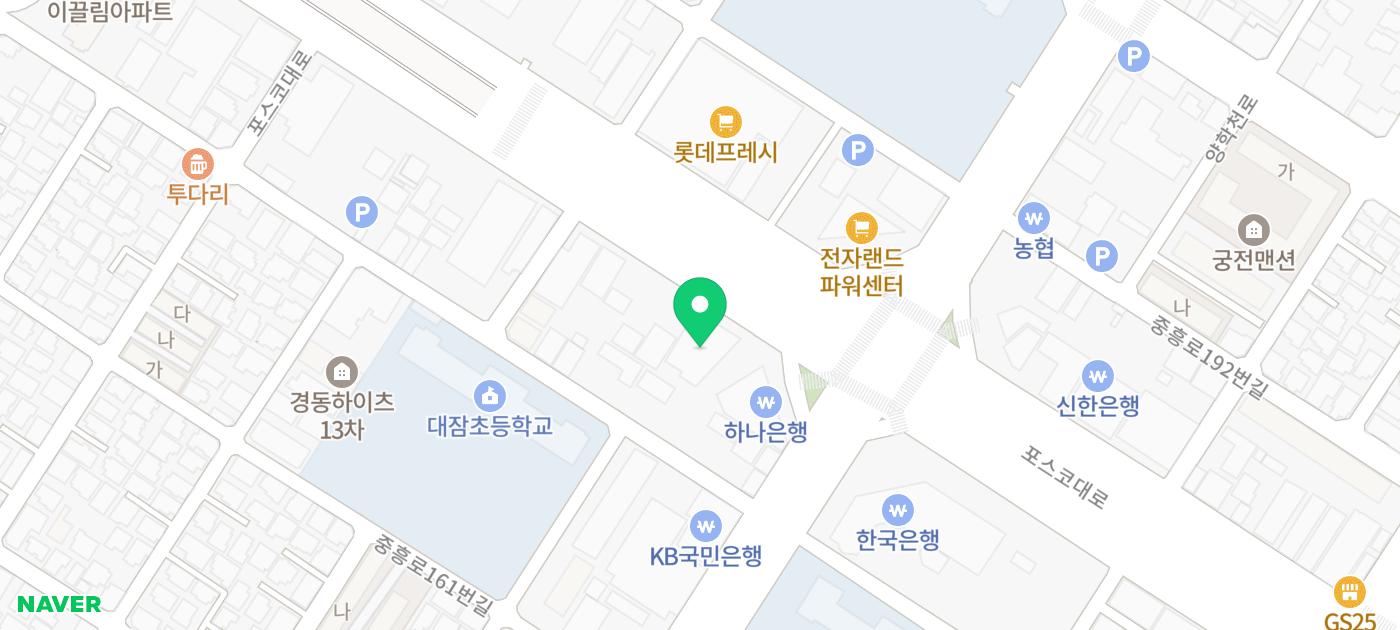Viewport: 1400px width, 630px height.
Task: Open the 농협 bank marker
Action: pos(1033,218)
